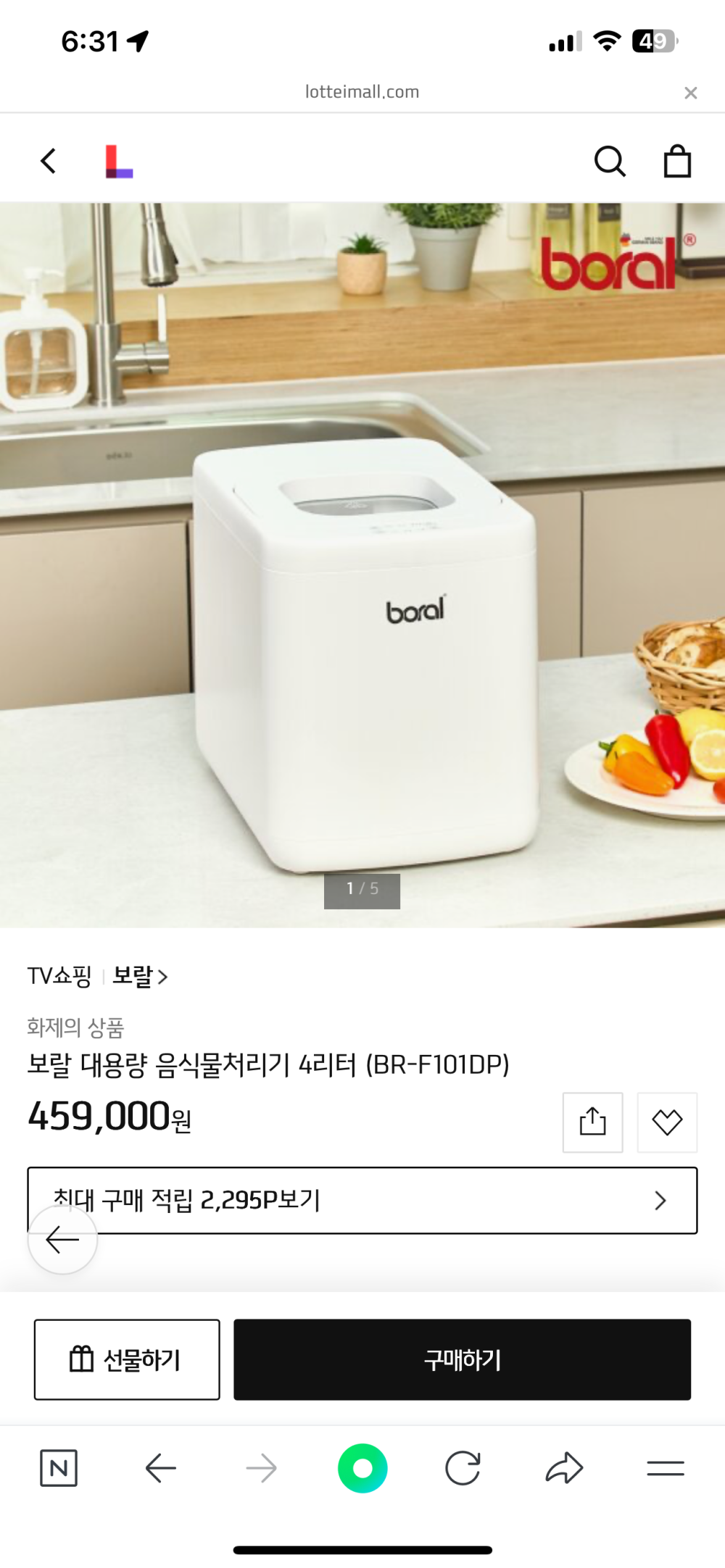This screenshot has height=1568, width=725.
Task: Go back in the browser toolbar
Action: coord(160,1468)
